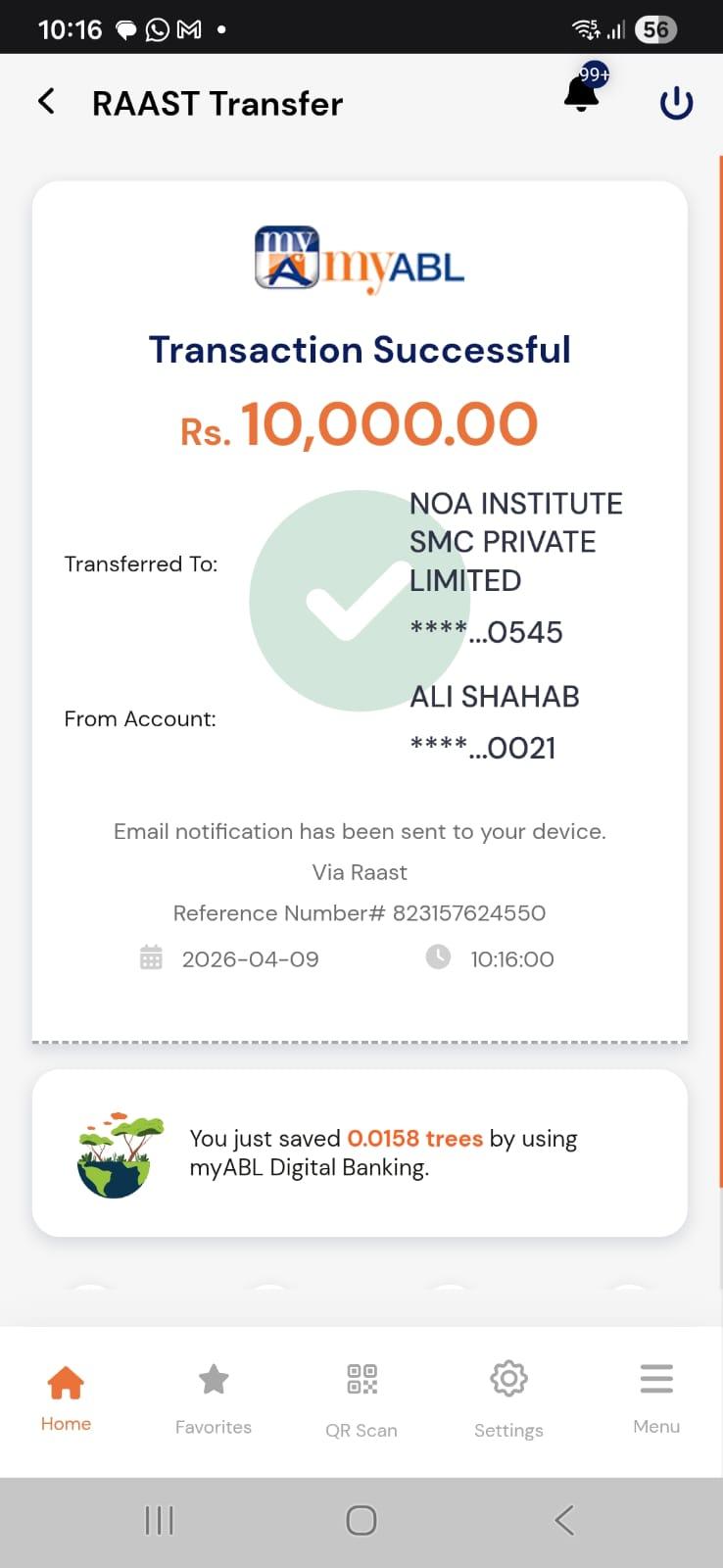
Task: Open the notifications bell
Action: coord(582,93)
